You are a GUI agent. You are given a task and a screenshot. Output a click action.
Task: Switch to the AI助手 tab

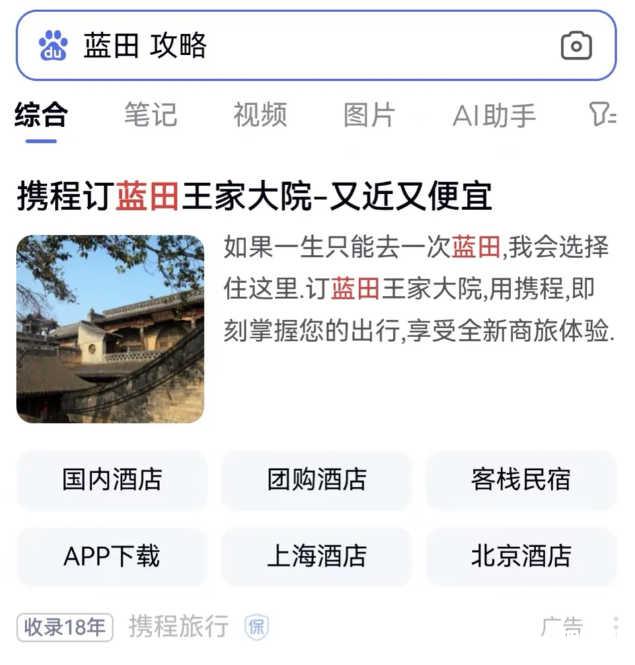point(494,115)
